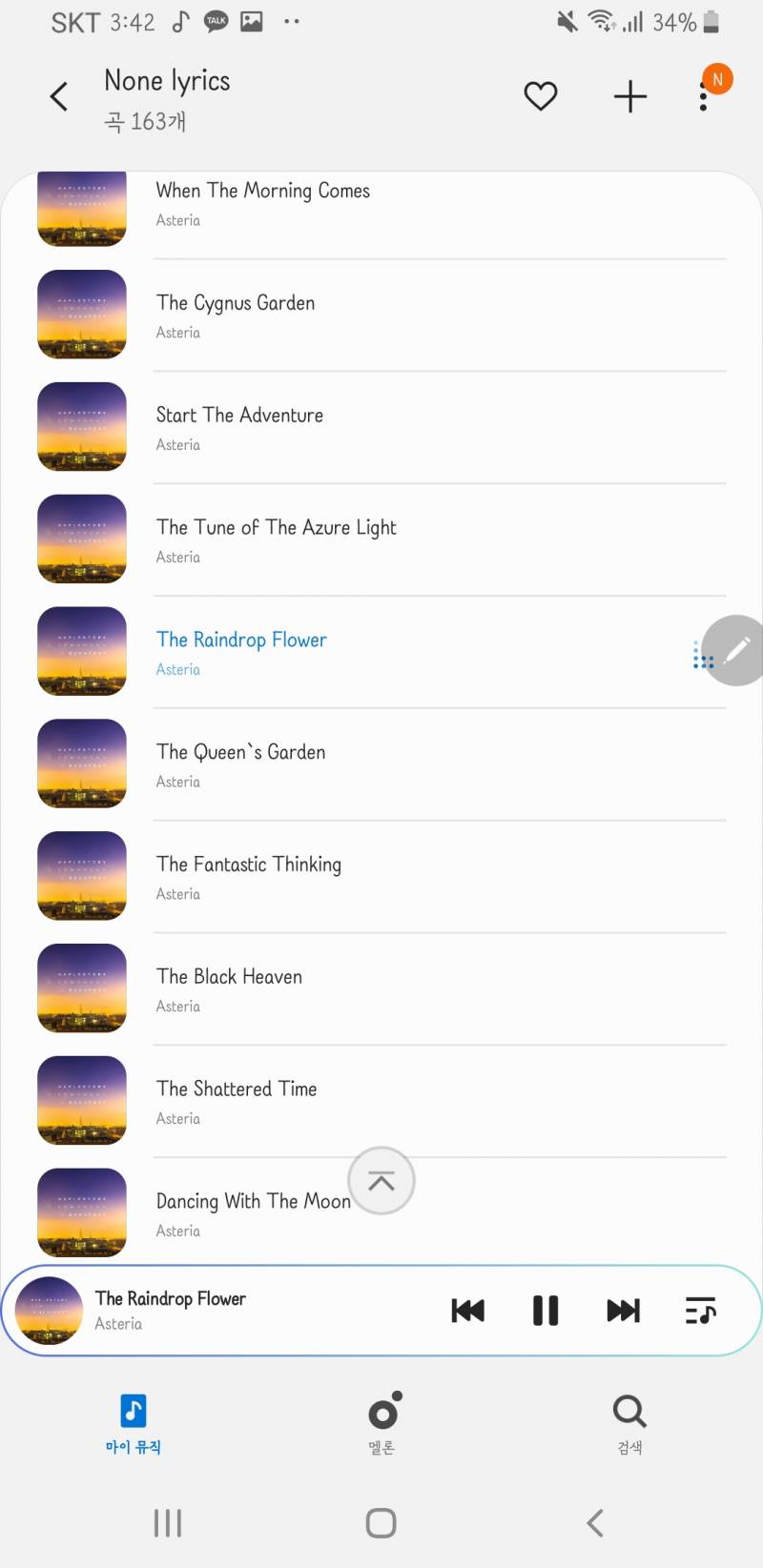
Task: Open the overflow menu
Action: (704, 96)
